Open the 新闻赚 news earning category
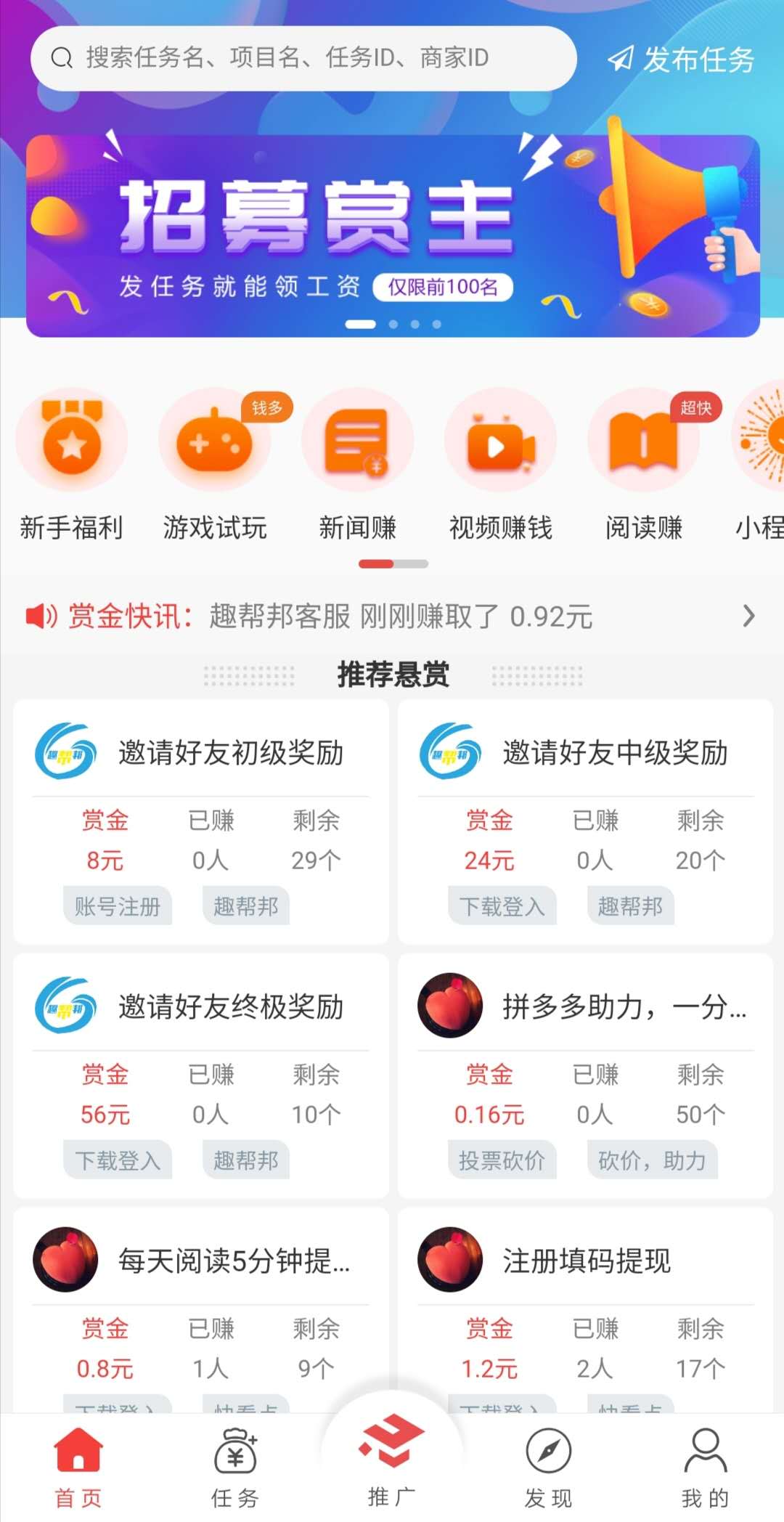Screen dimensions: 784x1522 pos(357,439)
